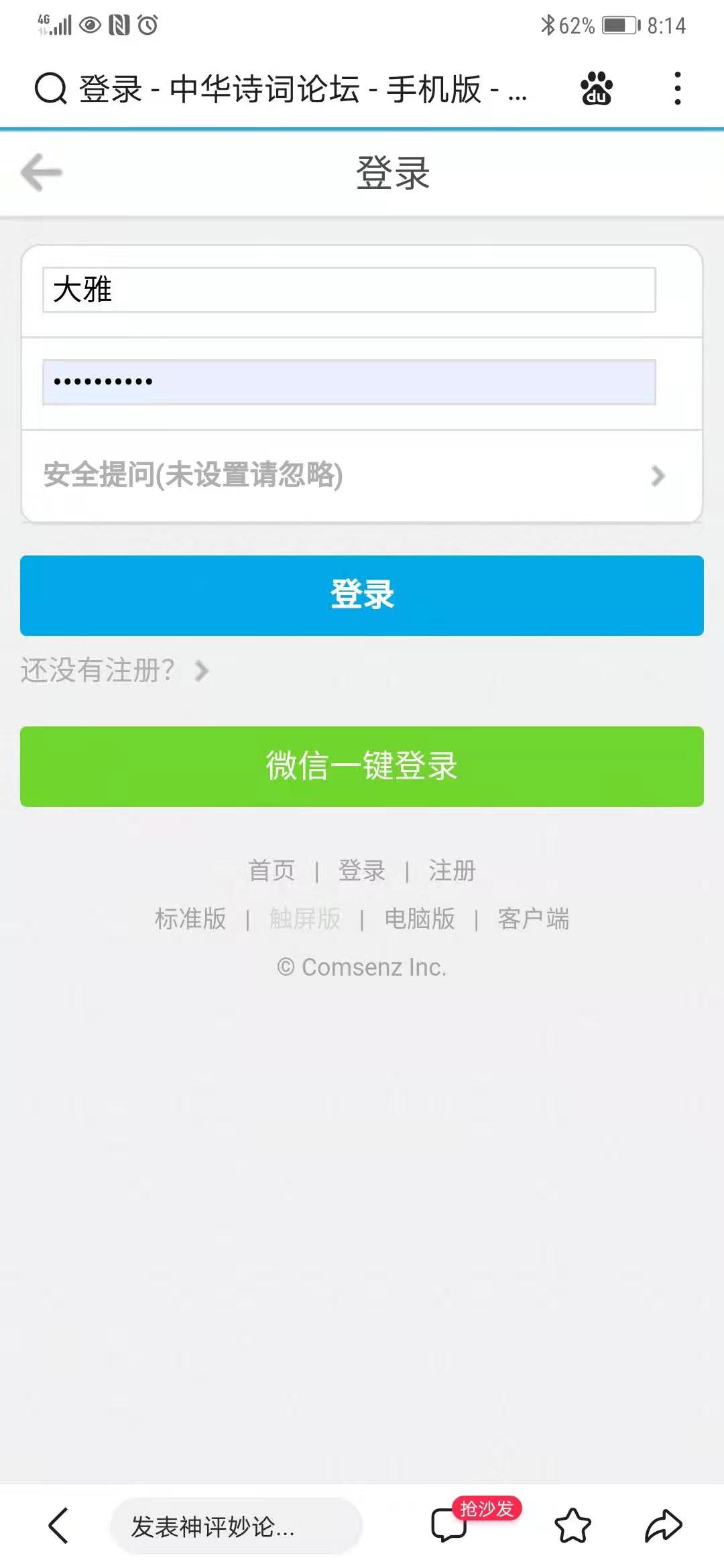This screenshot has height=1568, width=724.
Task: Log in with 微信一键登录
Action: [x=362, y=766]
